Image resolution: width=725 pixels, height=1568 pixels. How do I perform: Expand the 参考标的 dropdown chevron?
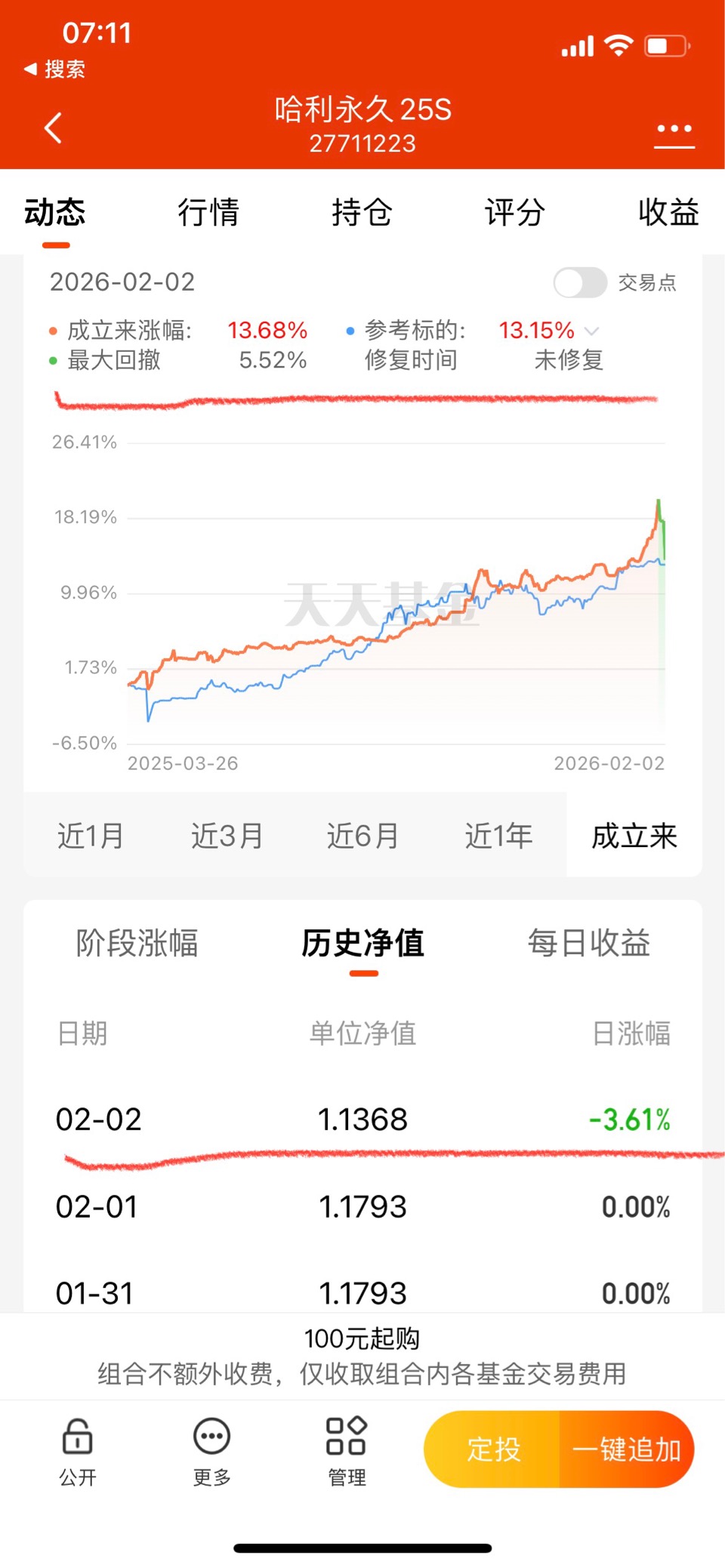(592, 331)
